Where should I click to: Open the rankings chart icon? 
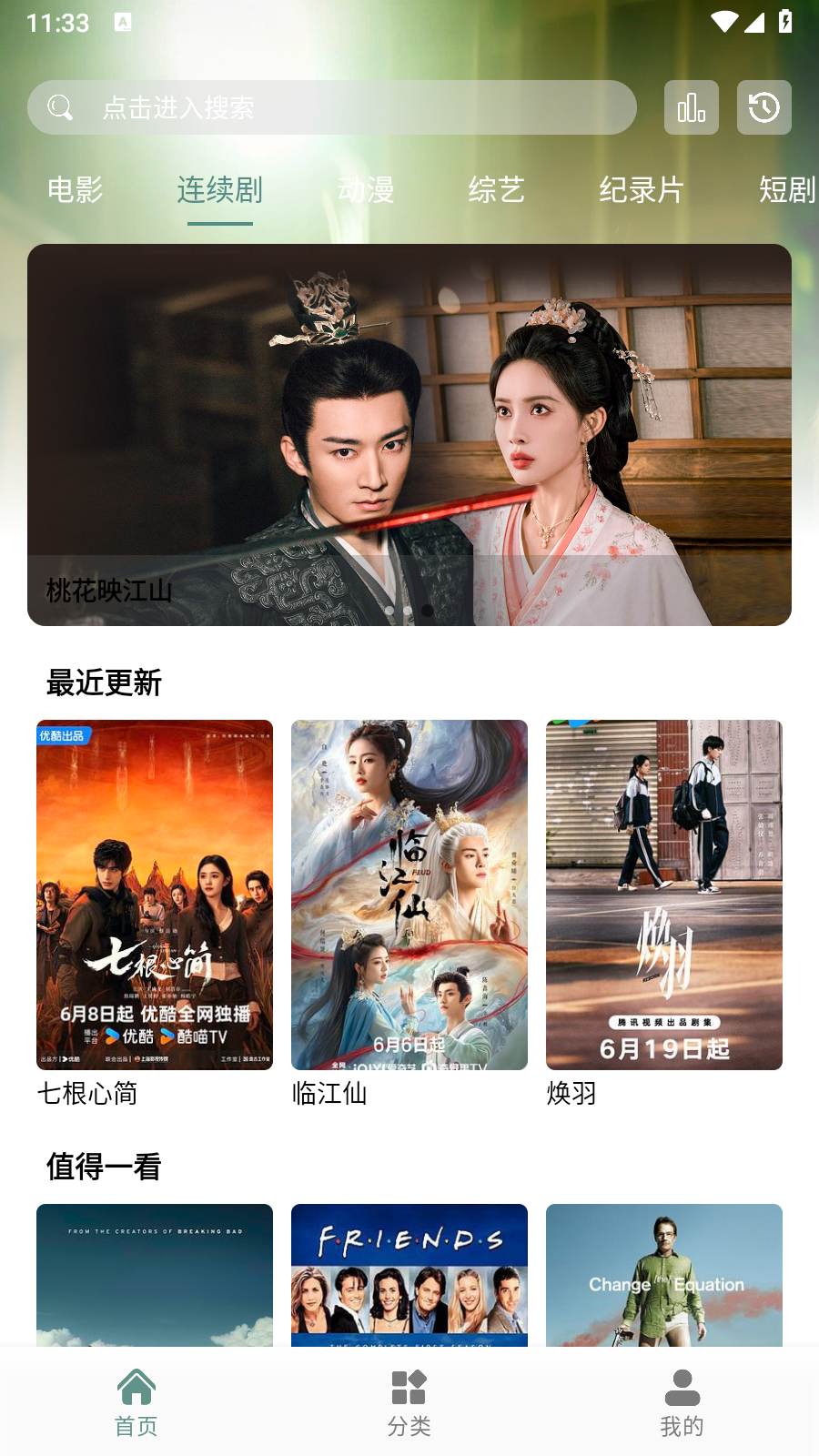click(x=691, y=106)
